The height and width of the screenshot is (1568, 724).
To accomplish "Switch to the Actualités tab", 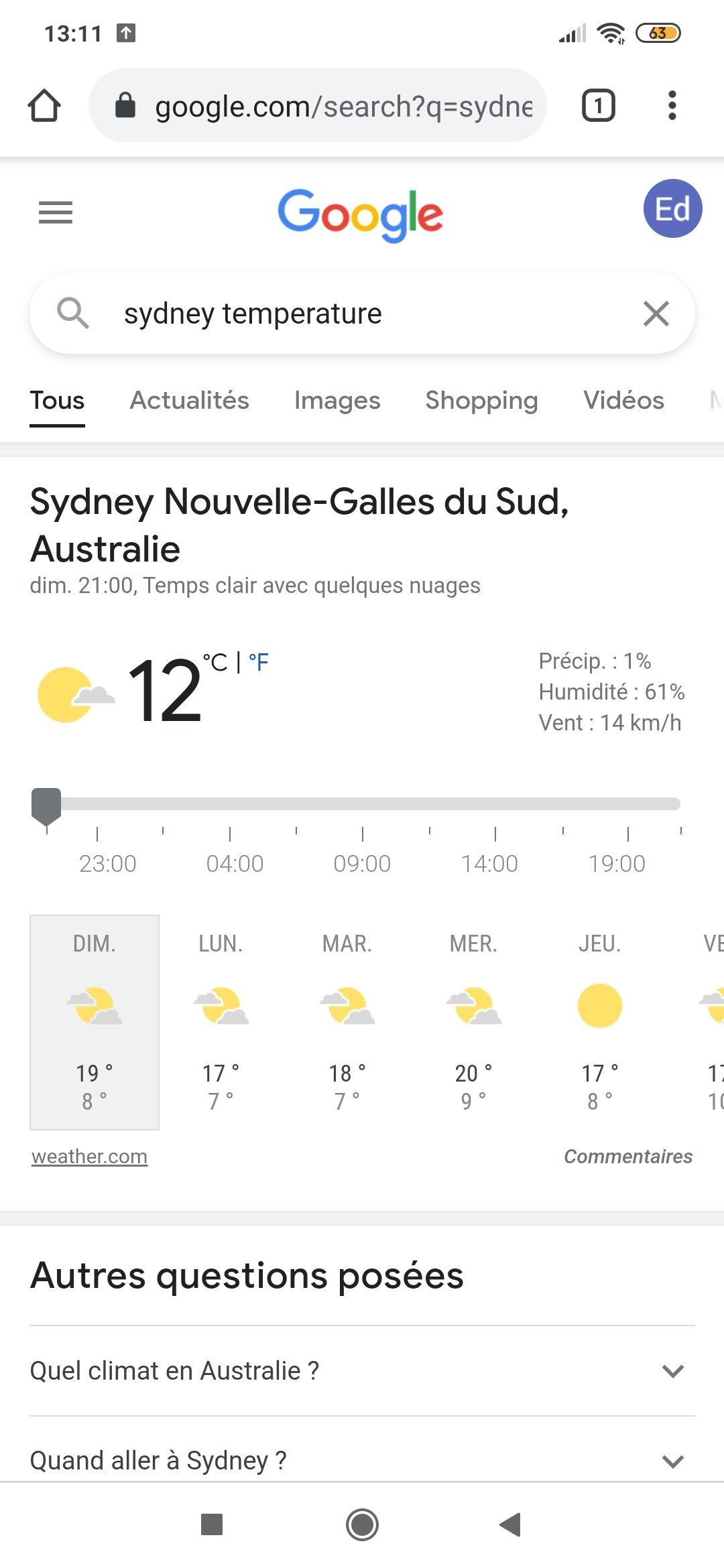I will pyautogui.click(x=190, y=400).
